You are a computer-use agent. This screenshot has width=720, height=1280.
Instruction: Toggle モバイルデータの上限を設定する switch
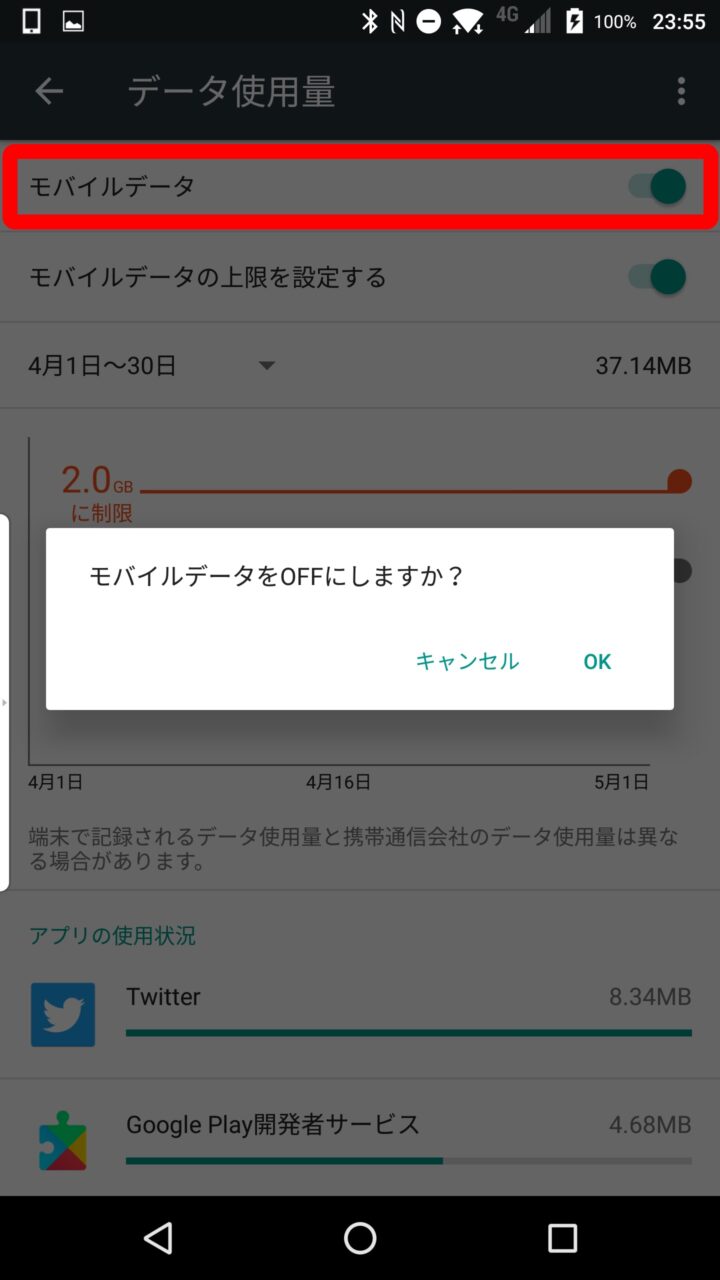click(x=657, y=277)
